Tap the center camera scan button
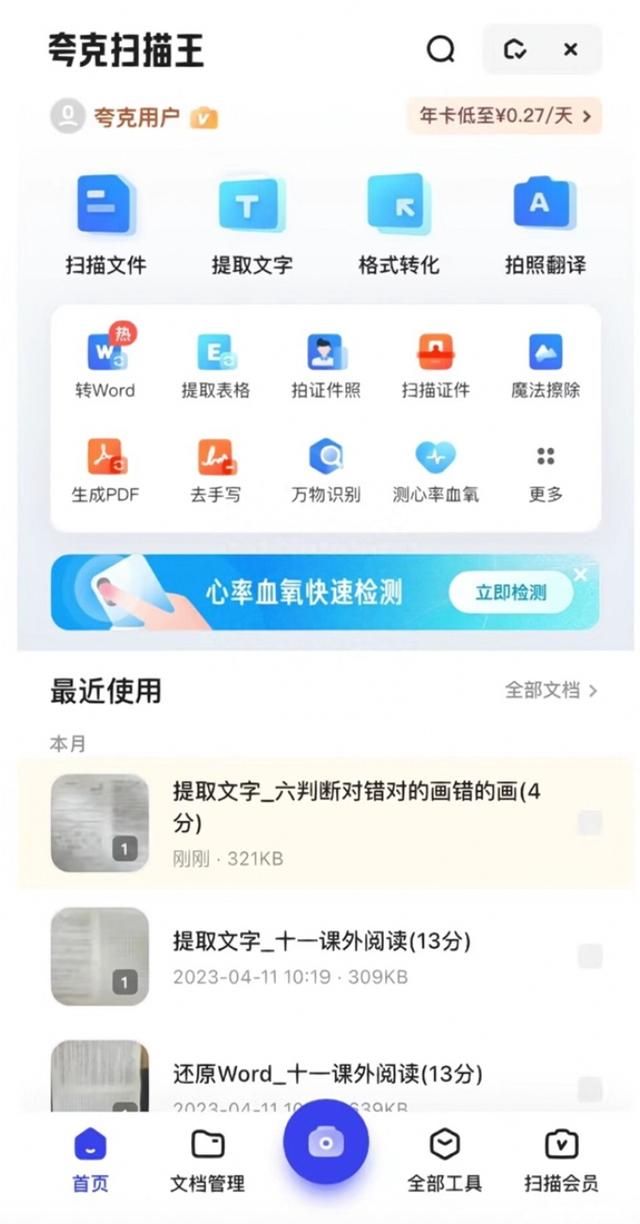Screen dimensions: 640x1224 [x=326, y=1142]
